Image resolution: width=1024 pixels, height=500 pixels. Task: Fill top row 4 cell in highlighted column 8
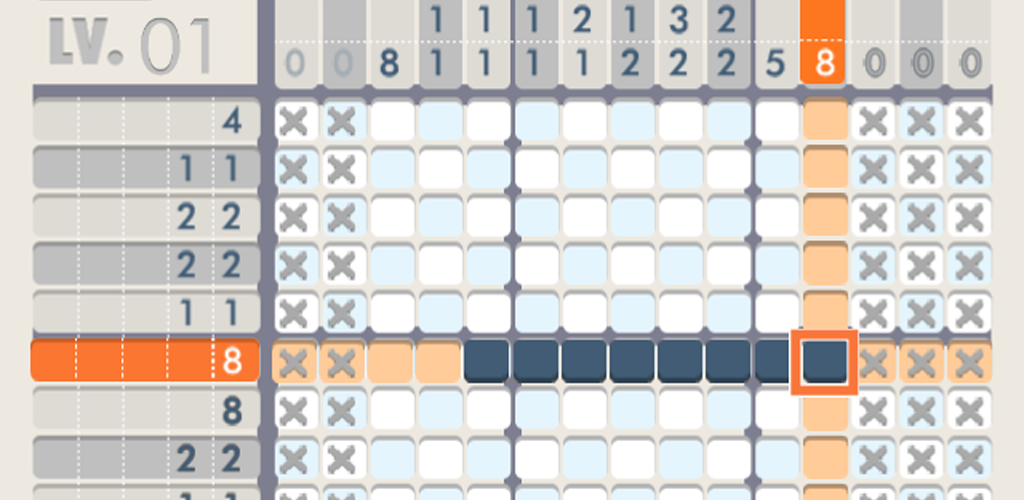click(824, 122)
